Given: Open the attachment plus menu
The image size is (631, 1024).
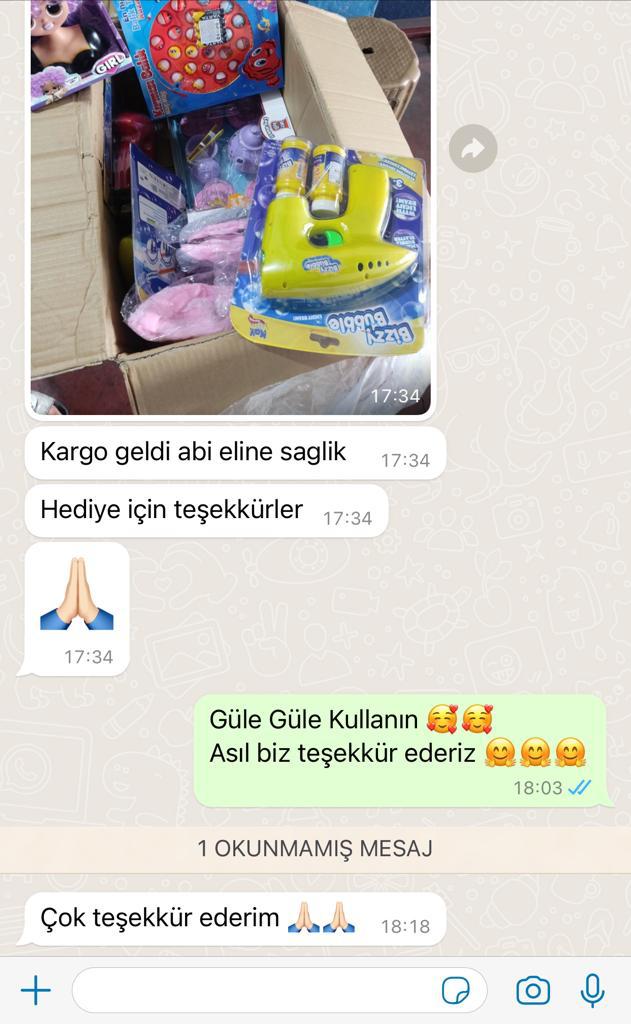Looking at the screenshot, I should (36, 991).
